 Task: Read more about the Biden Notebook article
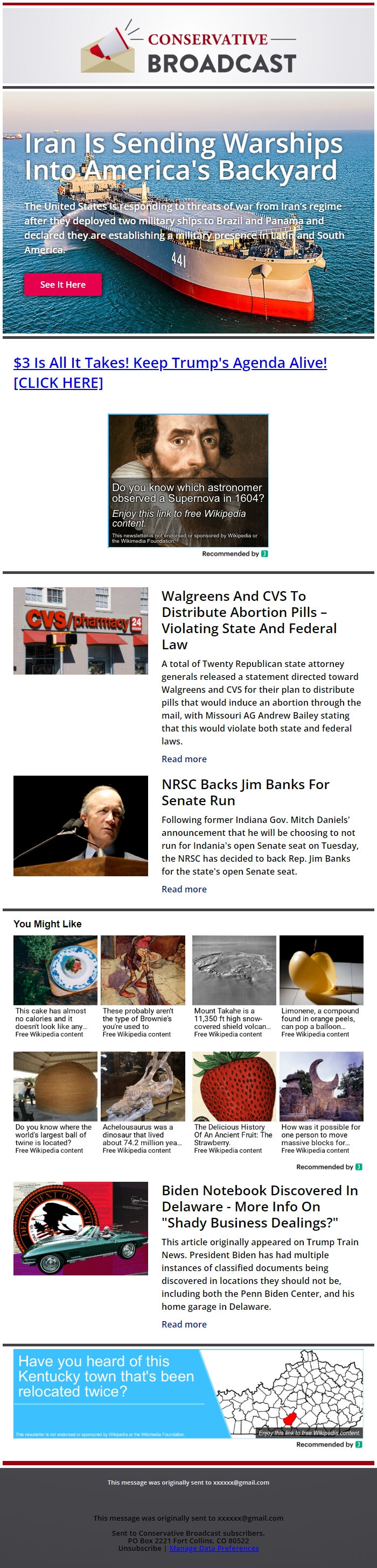tap(184, 1324)
